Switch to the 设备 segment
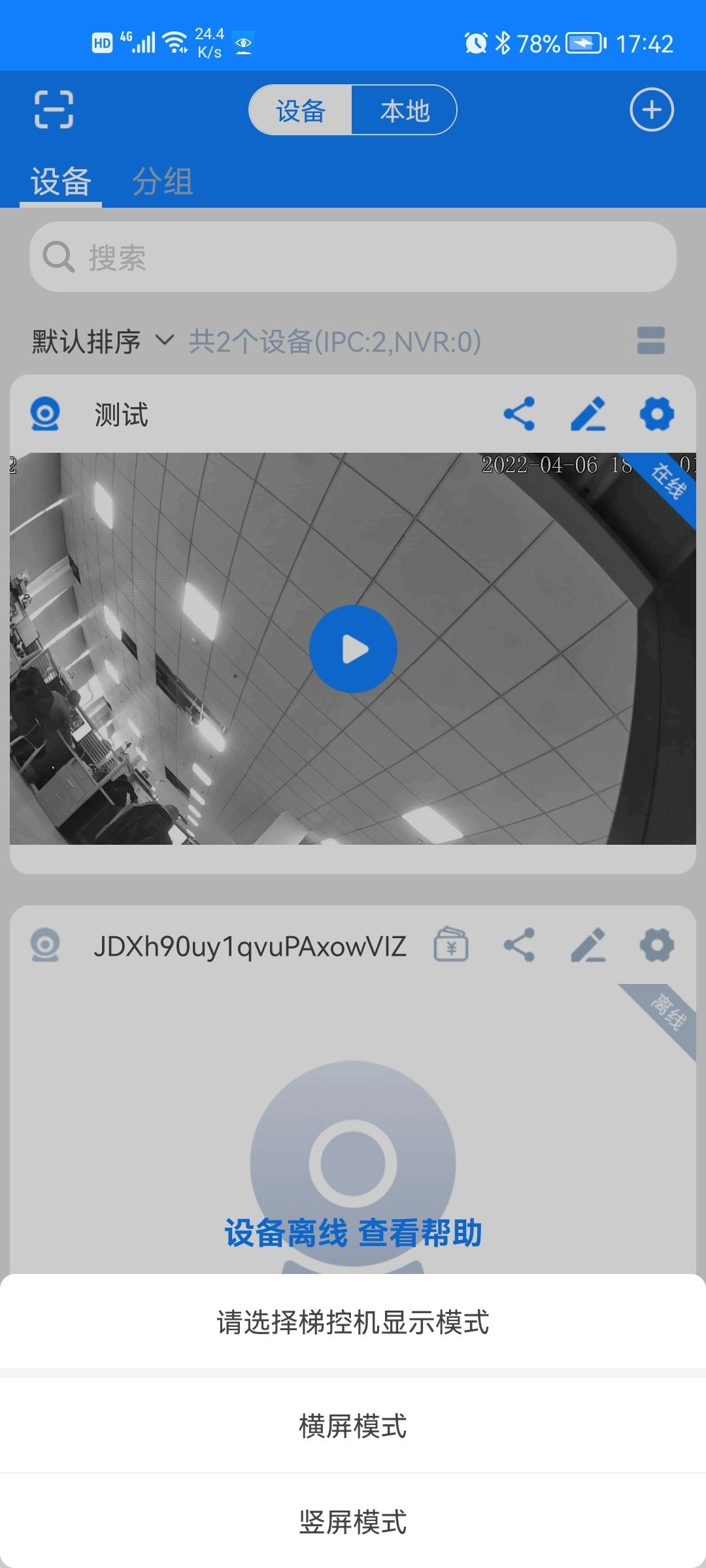 pyautogui.click(x=301, y=110)
